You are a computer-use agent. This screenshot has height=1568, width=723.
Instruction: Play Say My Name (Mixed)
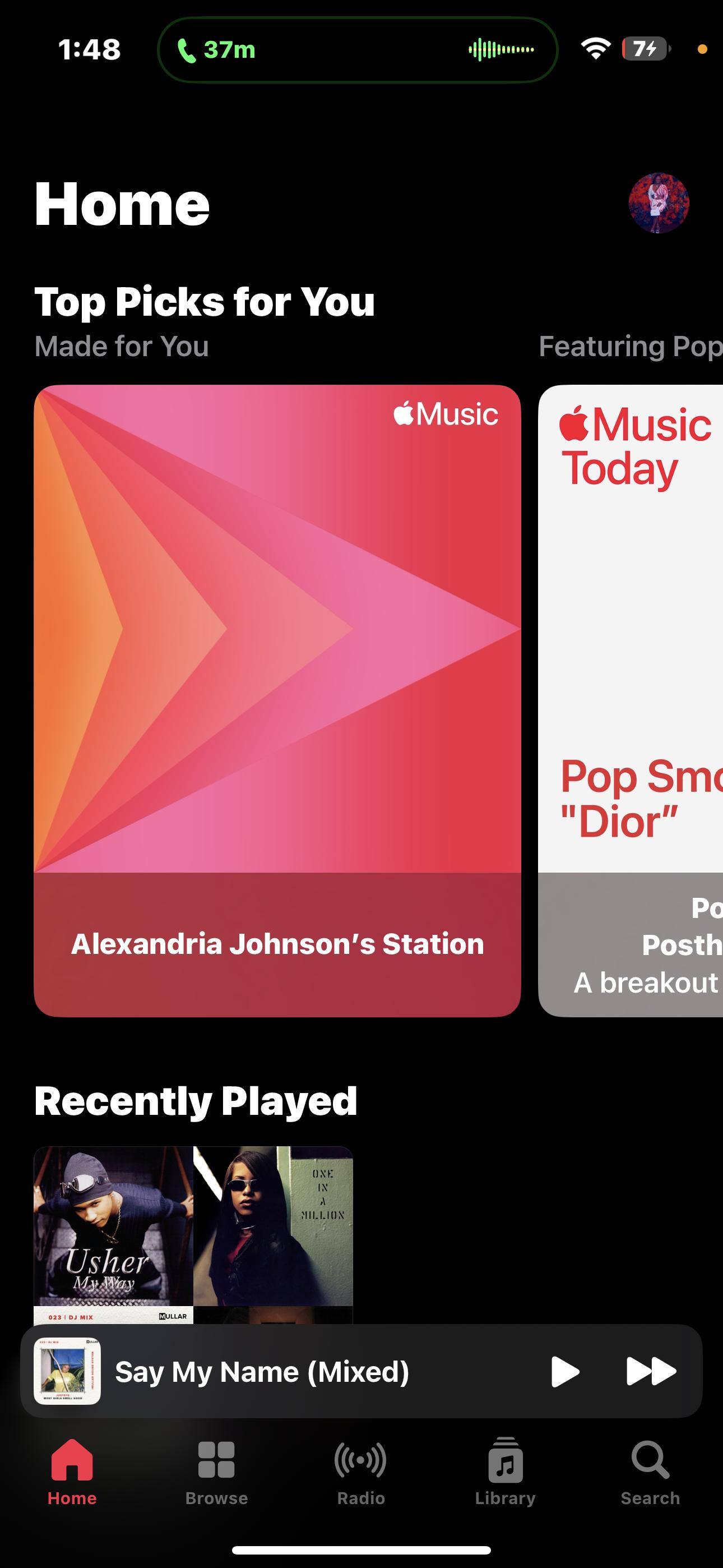pyautogui.click(x=564, y=1371)
